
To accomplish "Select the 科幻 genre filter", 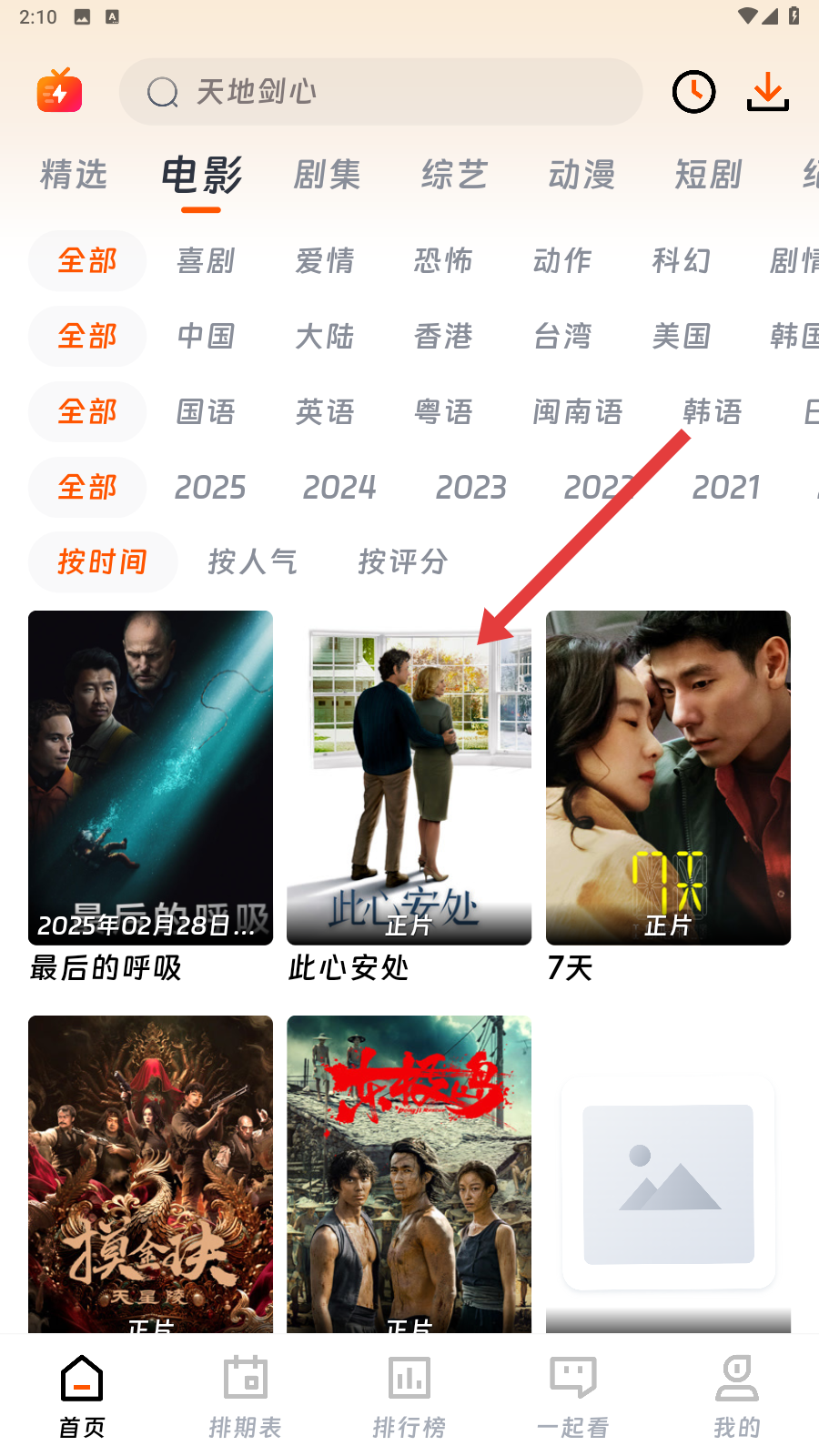I will pyautogui.click(x=681, y=261).
